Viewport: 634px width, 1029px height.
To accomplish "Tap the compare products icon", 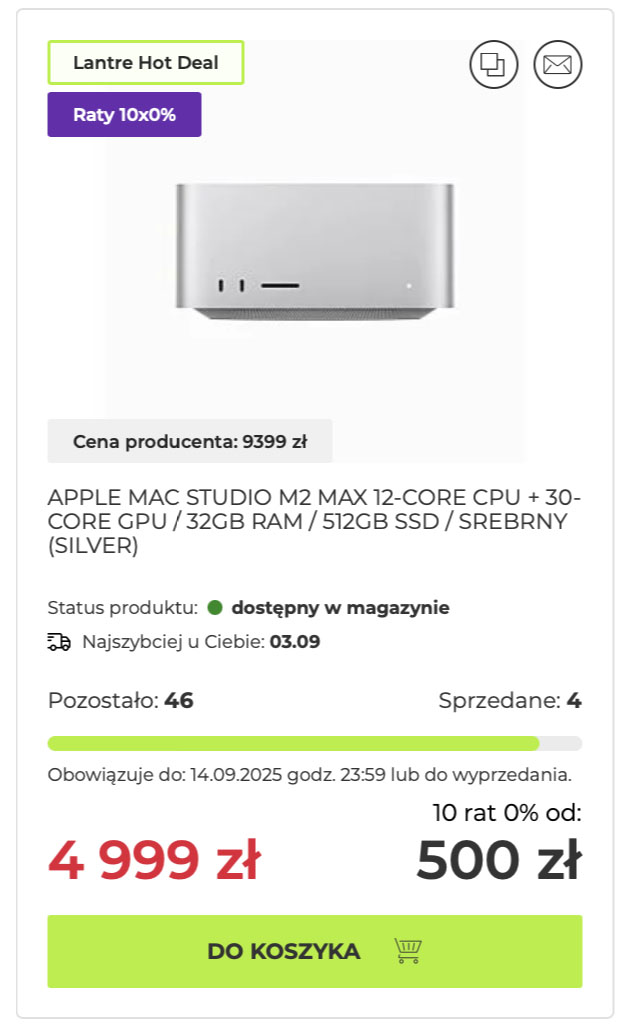I will pyautogui.click(x=494, y=64).
